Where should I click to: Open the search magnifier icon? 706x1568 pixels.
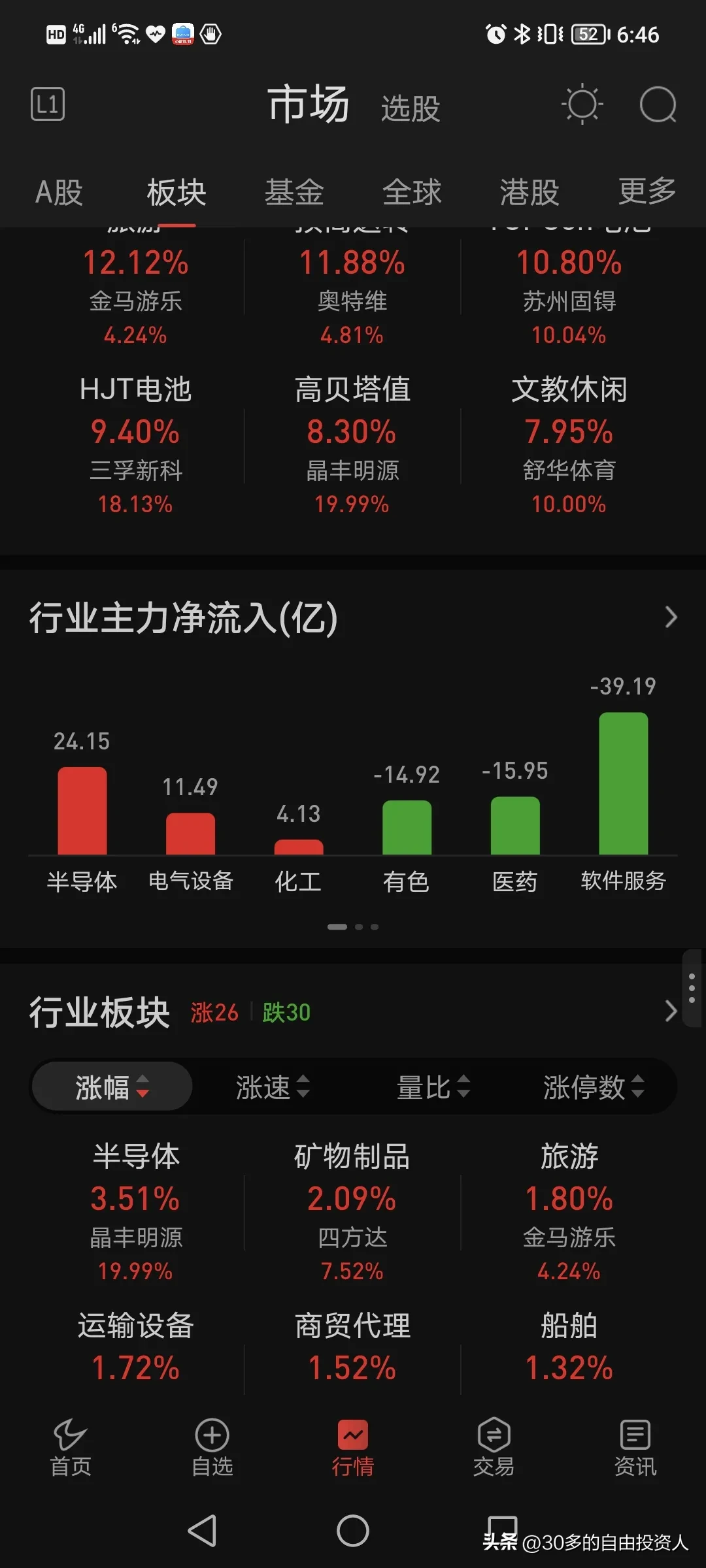tap(658, 105)
